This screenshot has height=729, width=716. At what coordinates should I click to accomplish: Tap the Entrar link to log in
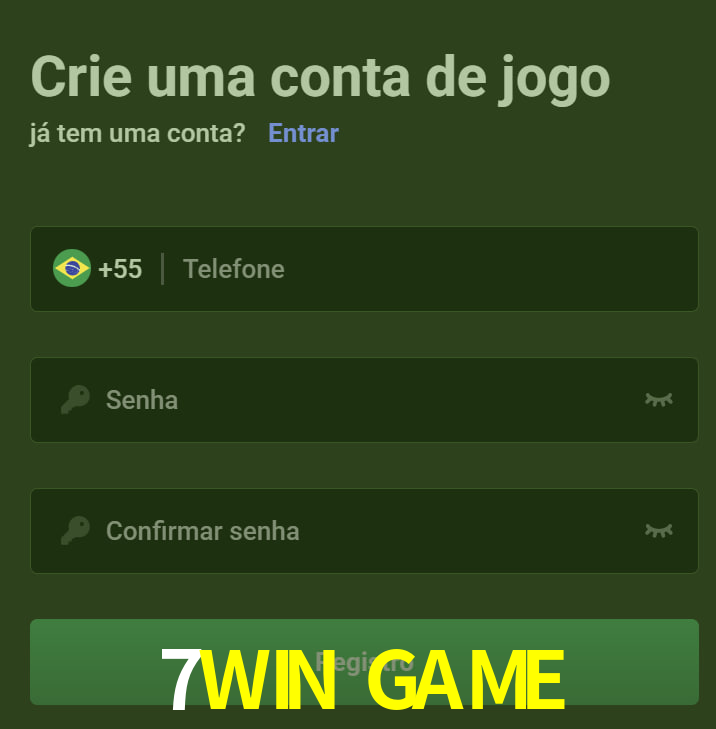coord(303,133)
